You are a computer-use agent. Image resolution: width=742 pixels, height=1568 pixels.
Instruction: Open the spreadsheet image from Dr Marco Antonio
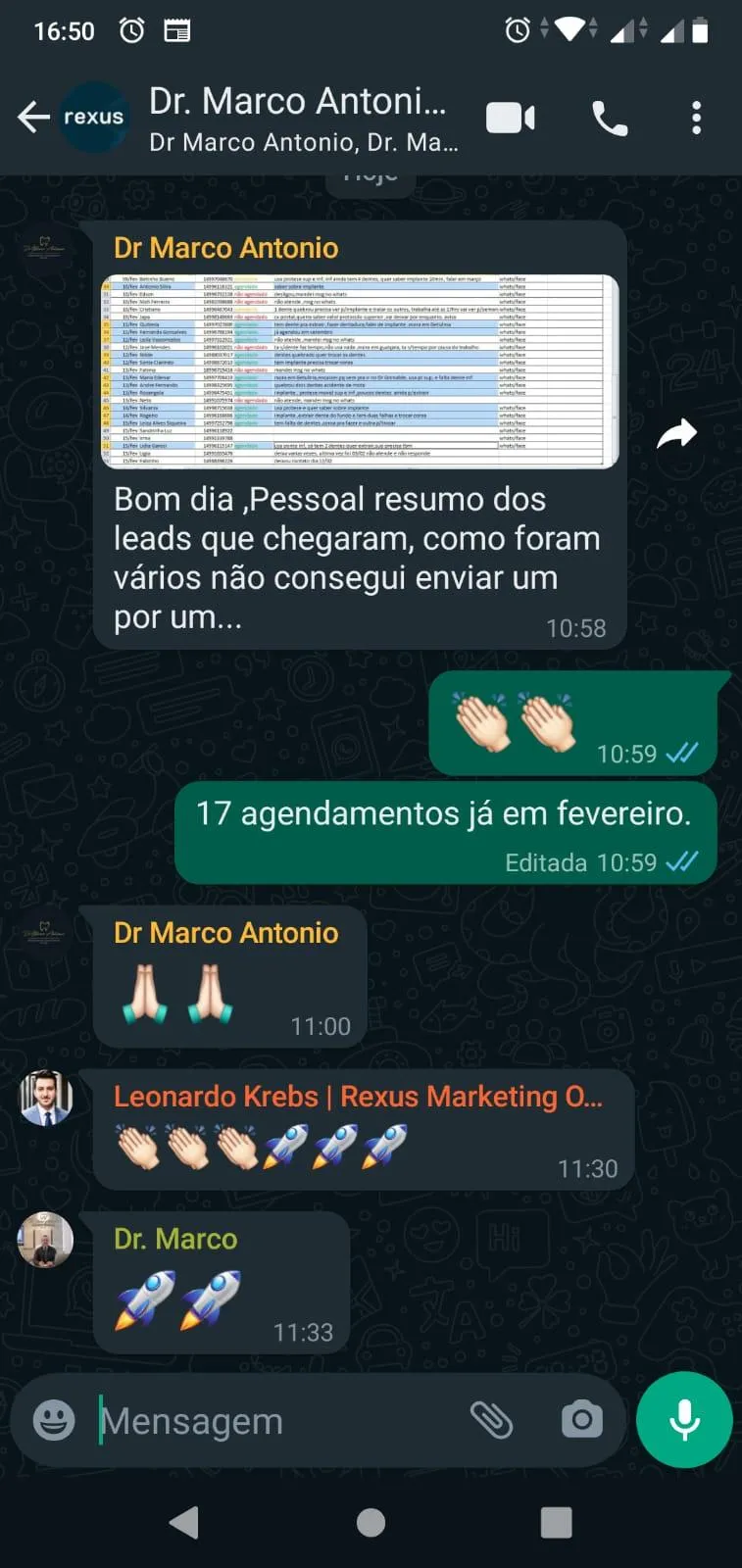361,371
